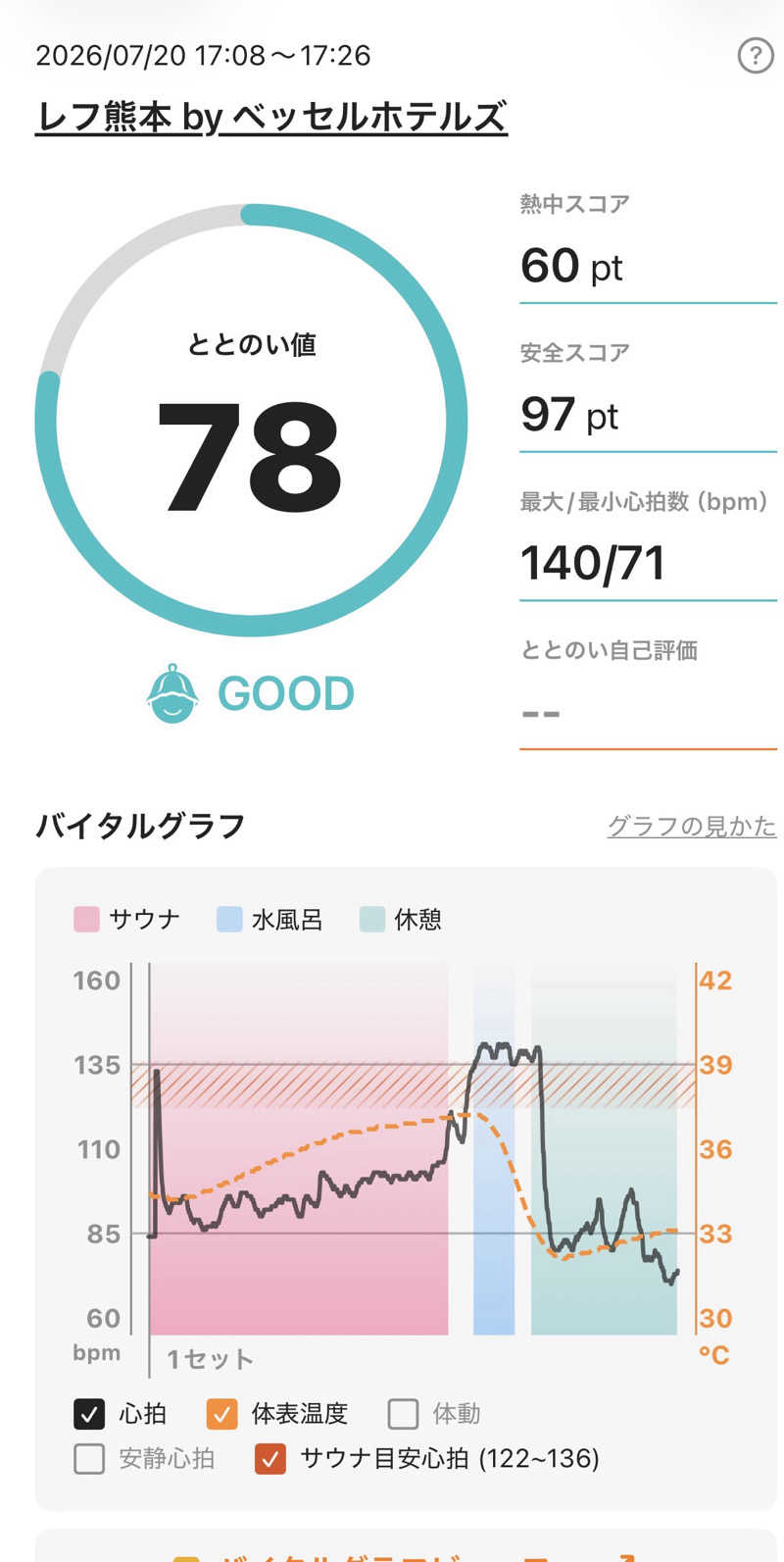The height and width of the screenshot is (1562, 784).
Task: Enable the 安静心拍 checkbox
Action: click(x=89, y=1459)
